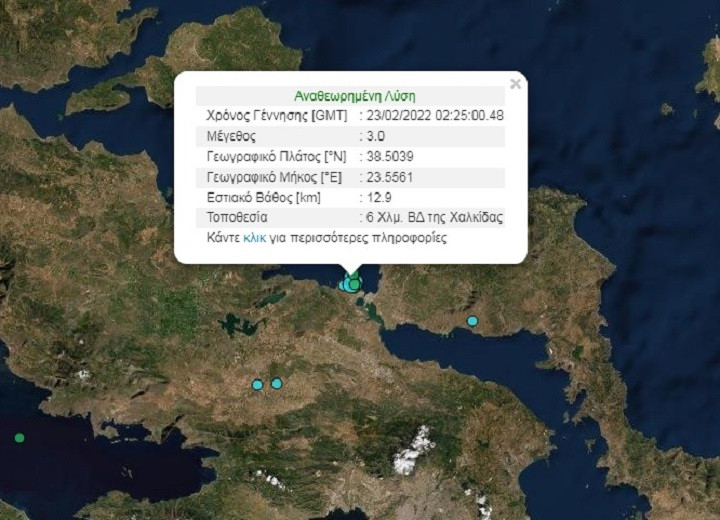Select the lone green earthquake marker in the gulf
Viewport: 720px width, 520px height.
[19, 437]
